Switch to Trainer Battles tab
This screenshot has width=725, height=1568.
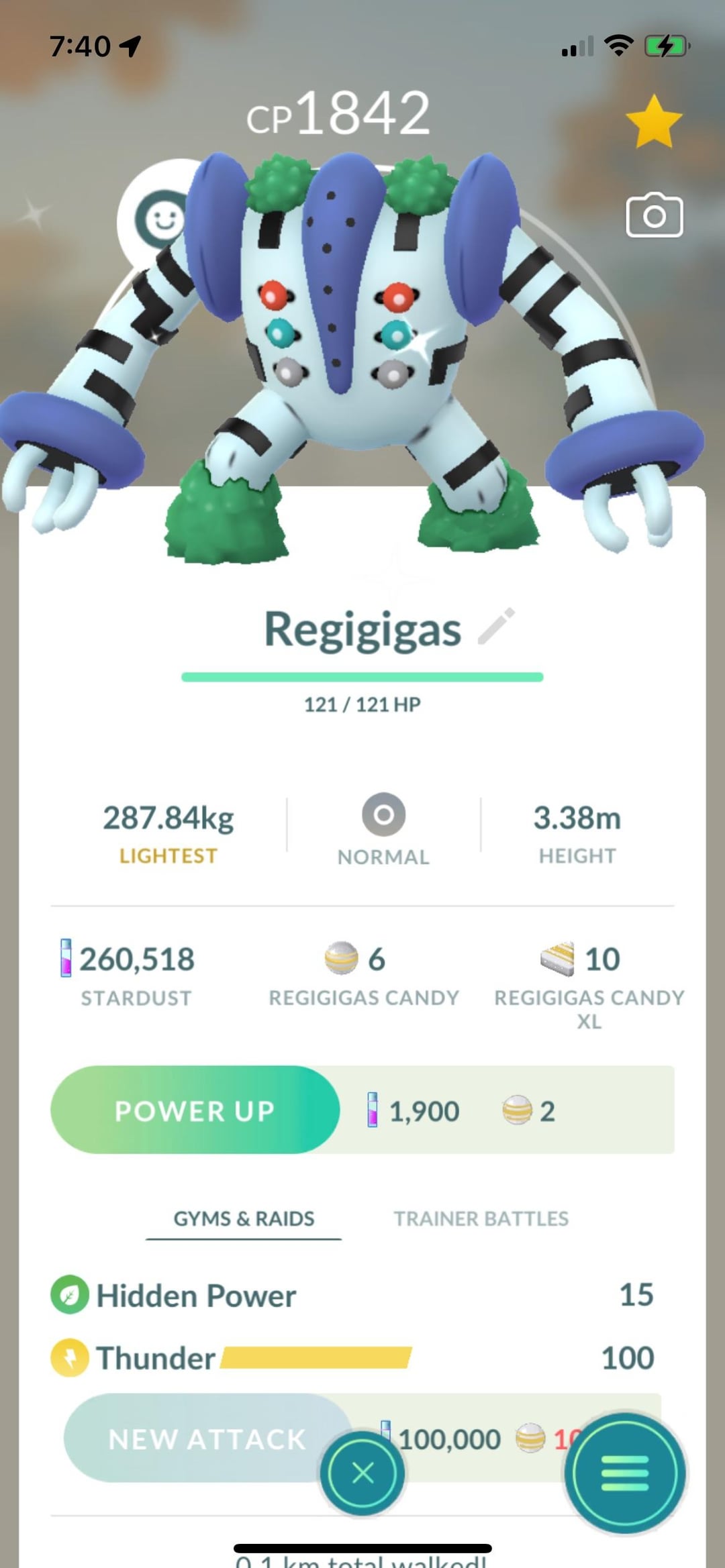point(481,1218)
